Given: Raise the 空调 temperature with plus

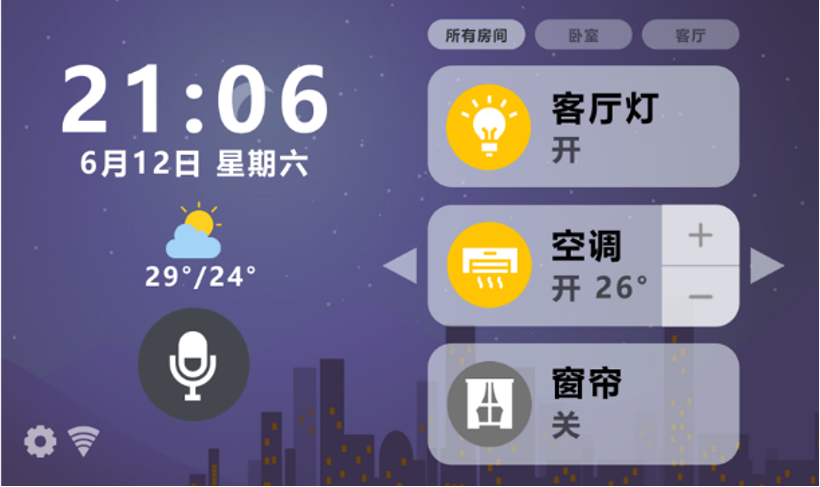Looking at the screenshot, I should [x=701, y=236].
